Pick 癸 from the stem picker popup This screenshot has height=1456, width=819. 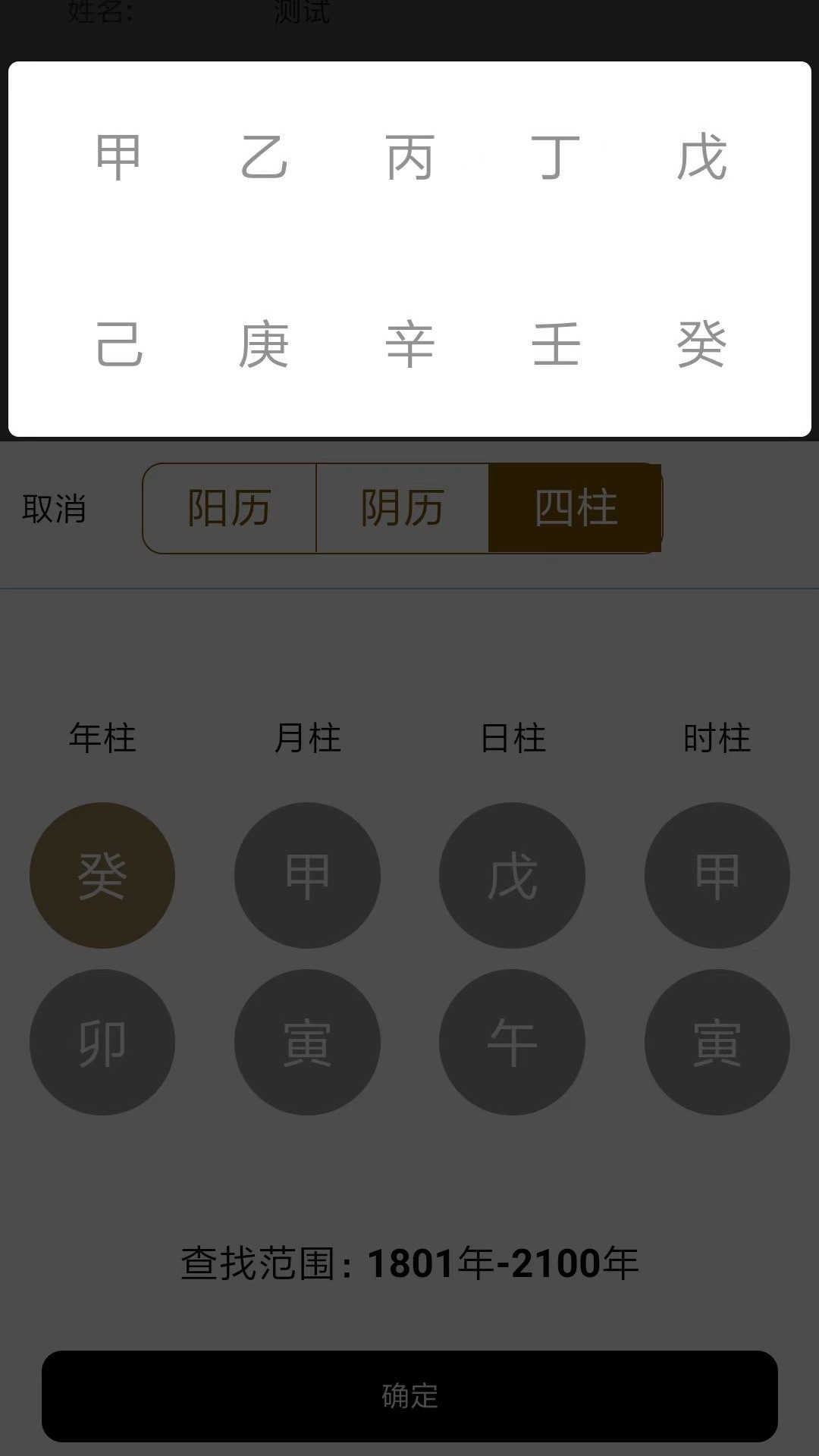click(701, 344)
